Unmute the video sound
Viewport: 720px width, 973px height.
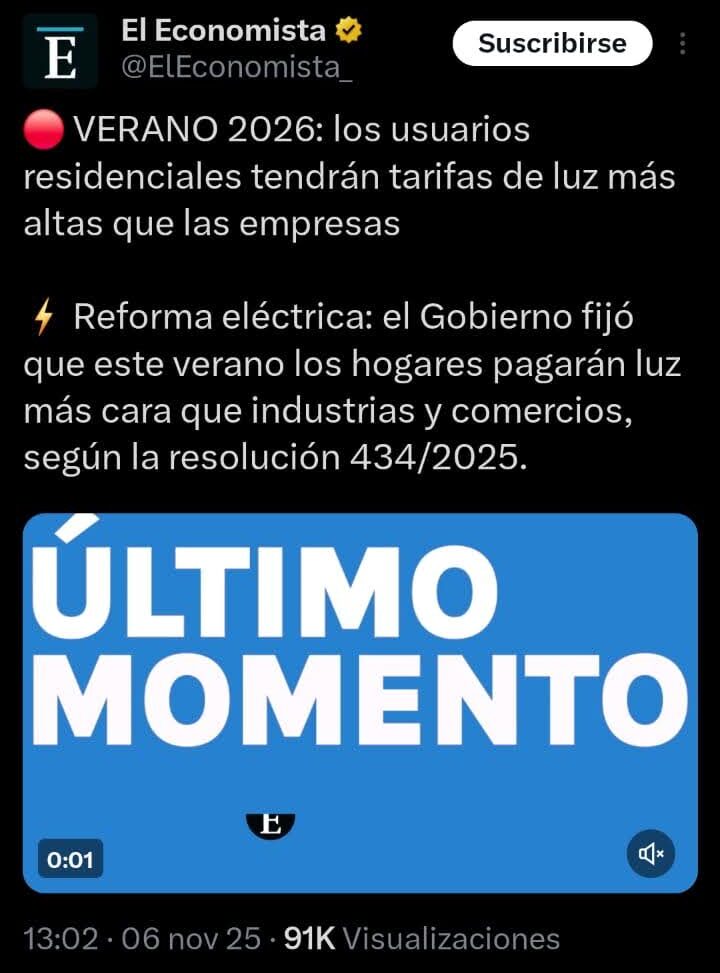pos(651,853)
